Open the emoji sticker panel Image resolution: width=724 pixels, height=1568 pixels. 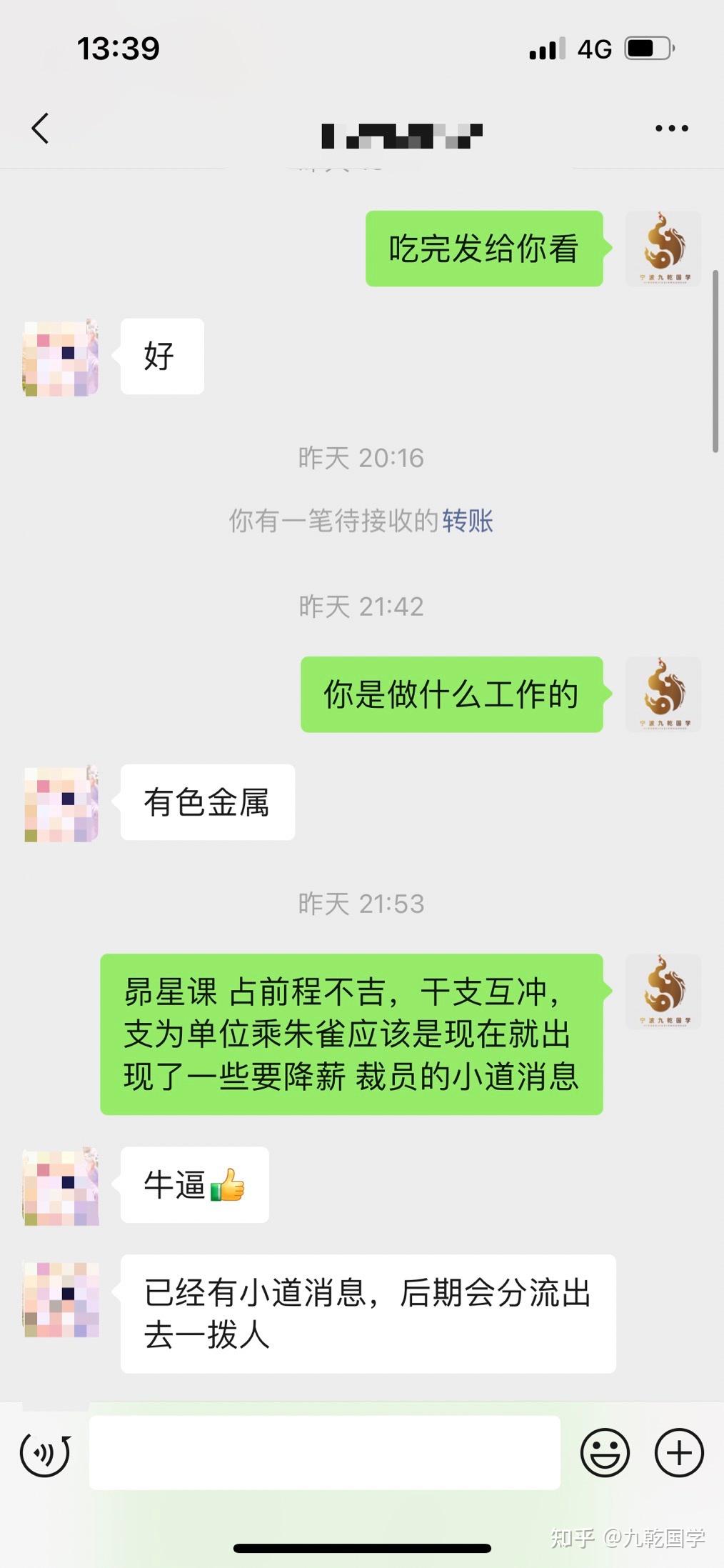[605, 1453]
